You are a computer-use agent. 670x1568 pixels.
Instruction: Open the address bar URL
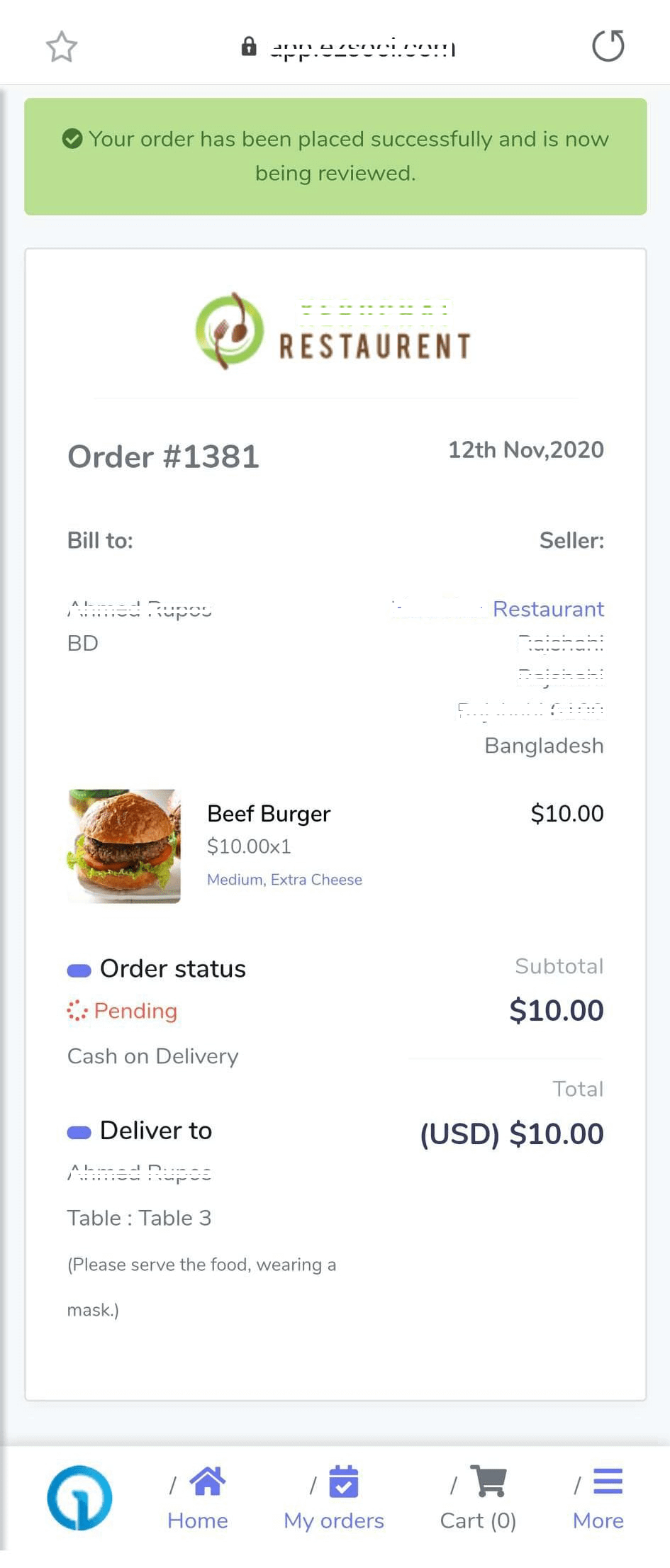(x=362, y=47)
